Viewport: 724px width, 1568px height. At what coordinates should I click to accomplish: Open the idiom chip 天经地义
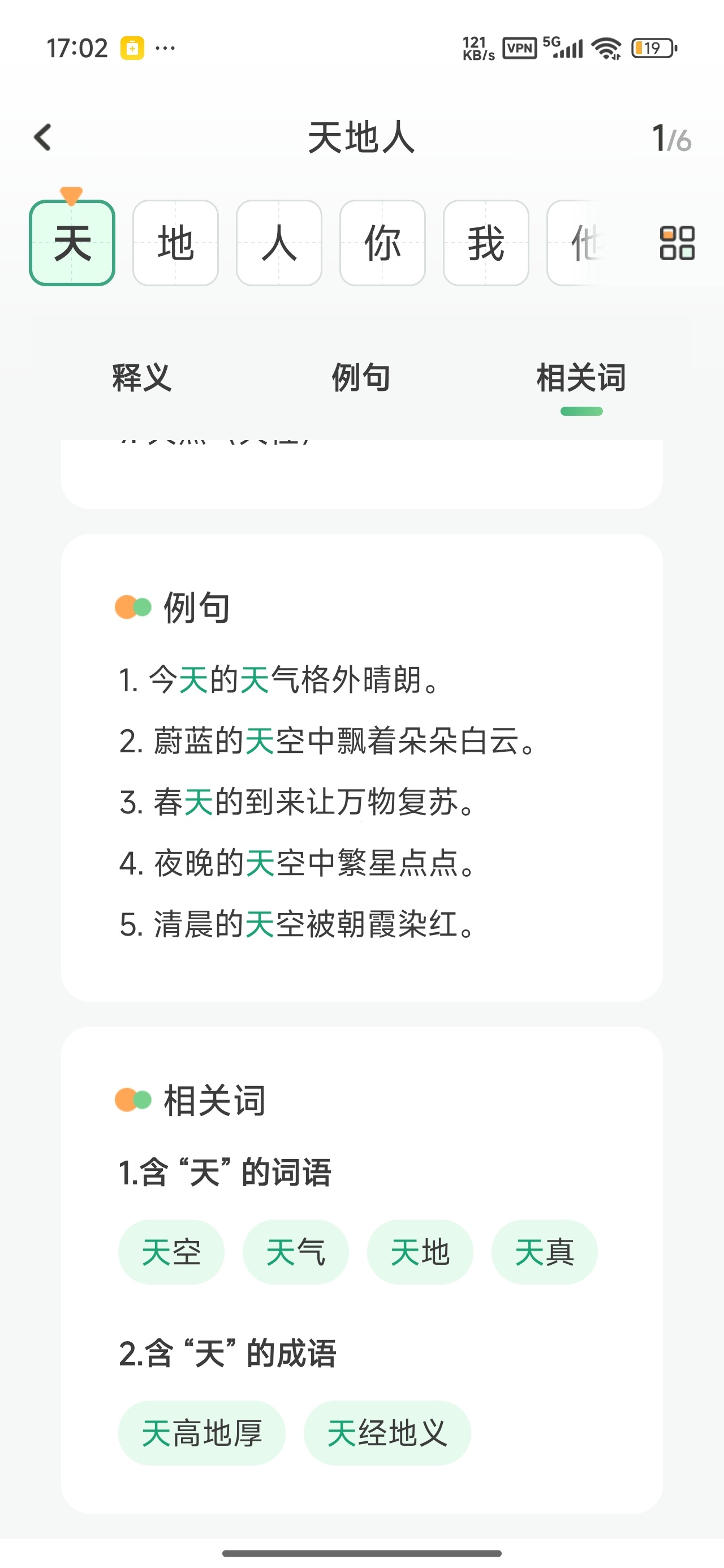tap(387, 1433)
